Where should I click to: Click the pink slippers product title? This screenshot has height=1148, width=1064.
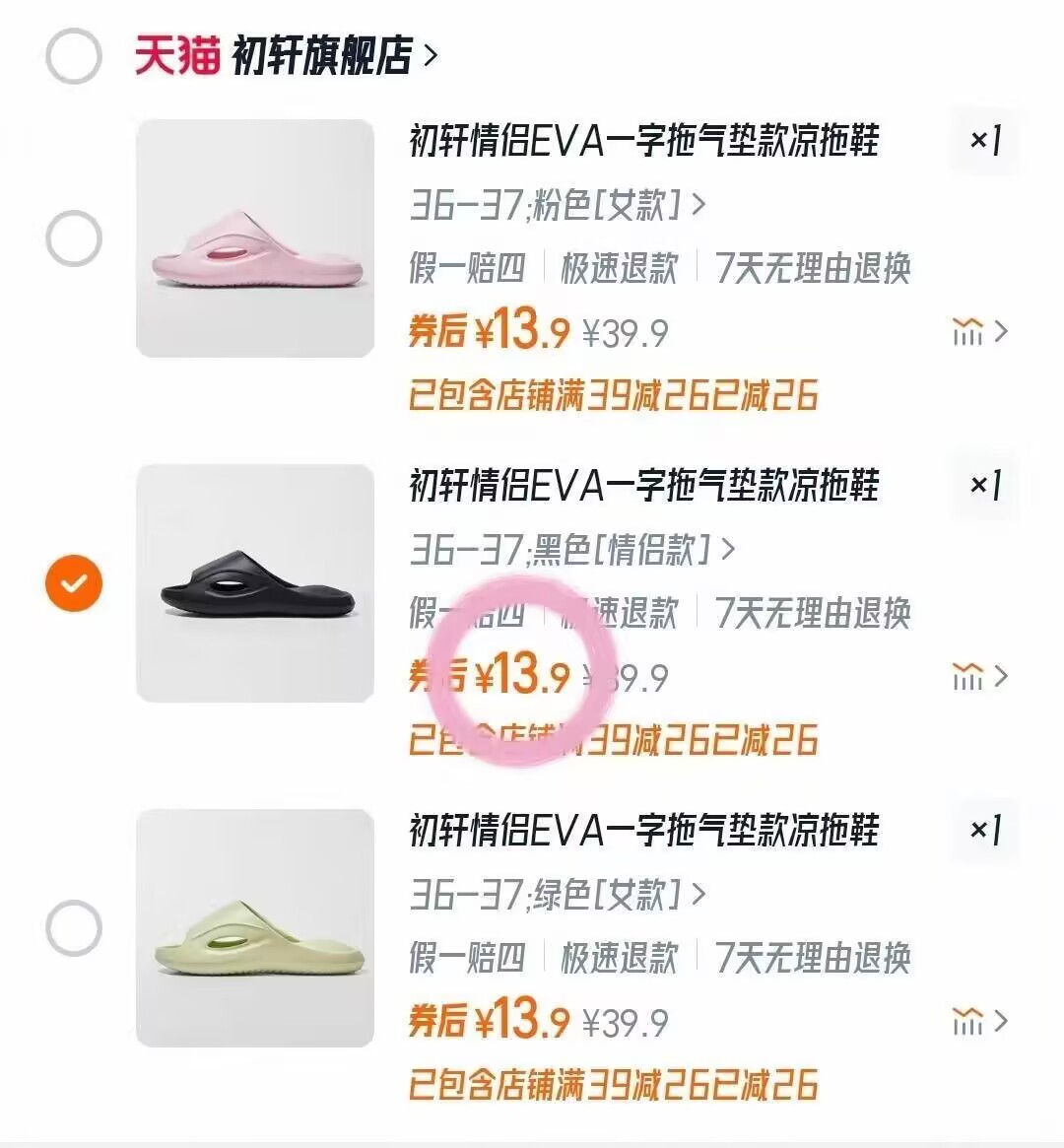click(x=647, y=143)
